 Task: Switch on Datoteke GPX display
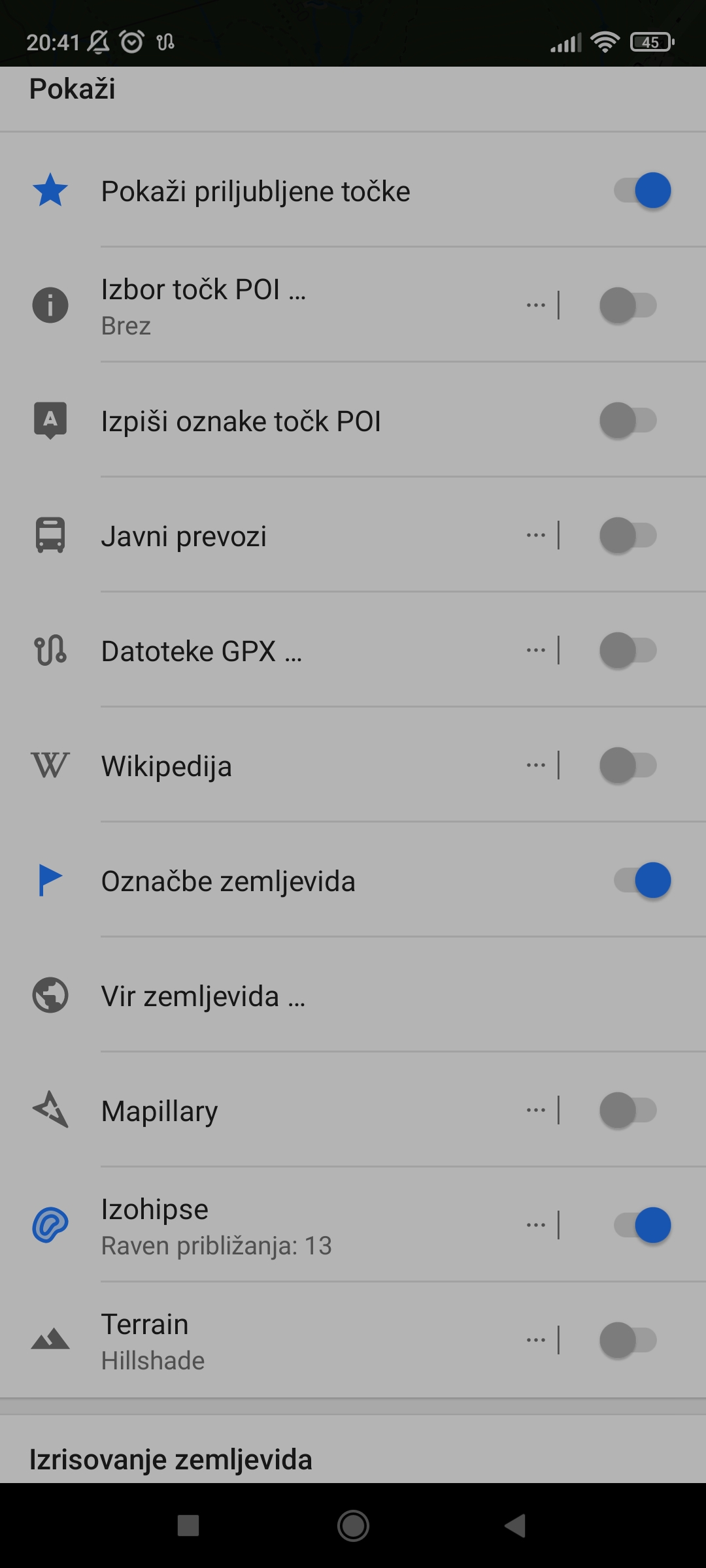click(x=628, y=651)
